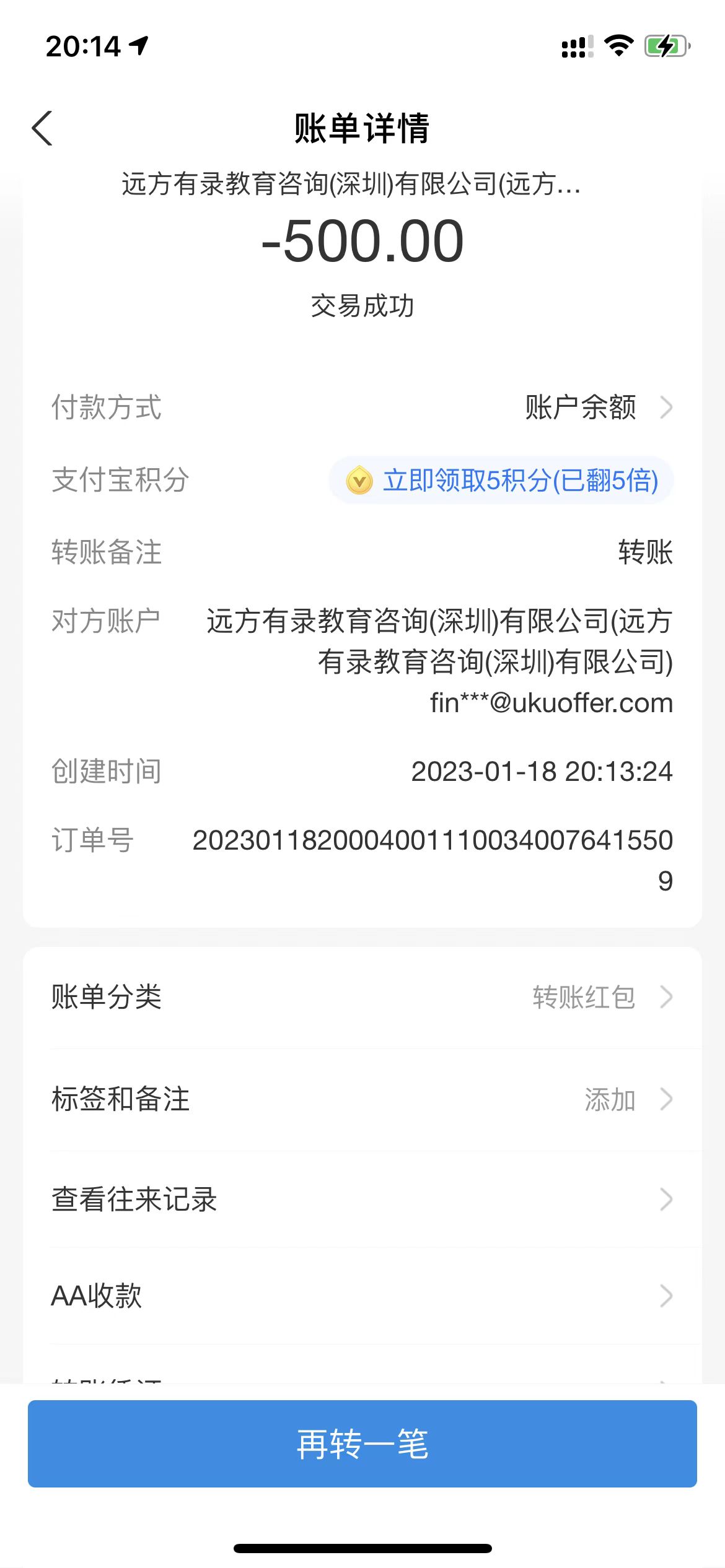Add 标签和备注 to this bill
Screen dimensions: 725x1568
point(362,1100)
